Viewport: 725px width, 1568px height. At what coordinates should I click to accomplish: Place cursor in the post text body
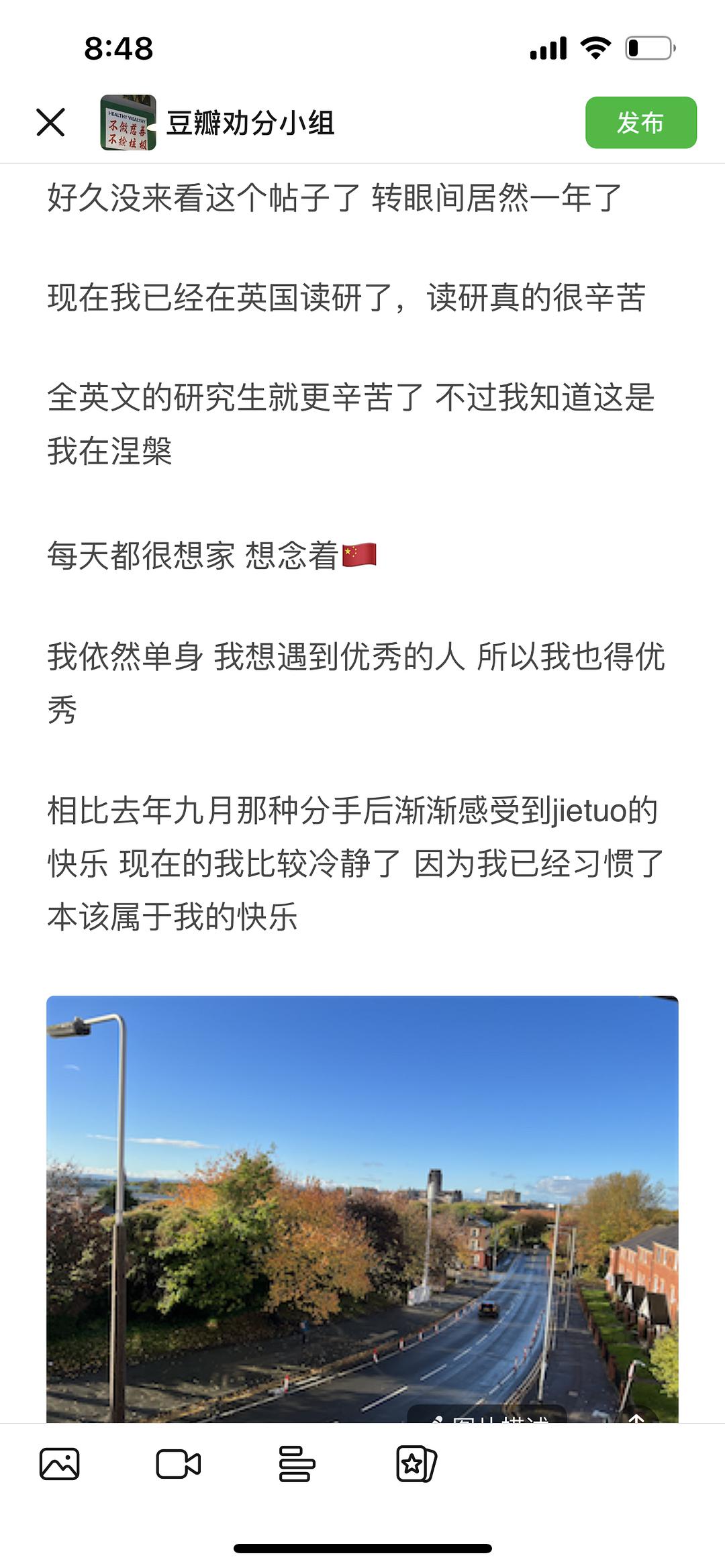[356, 557]
